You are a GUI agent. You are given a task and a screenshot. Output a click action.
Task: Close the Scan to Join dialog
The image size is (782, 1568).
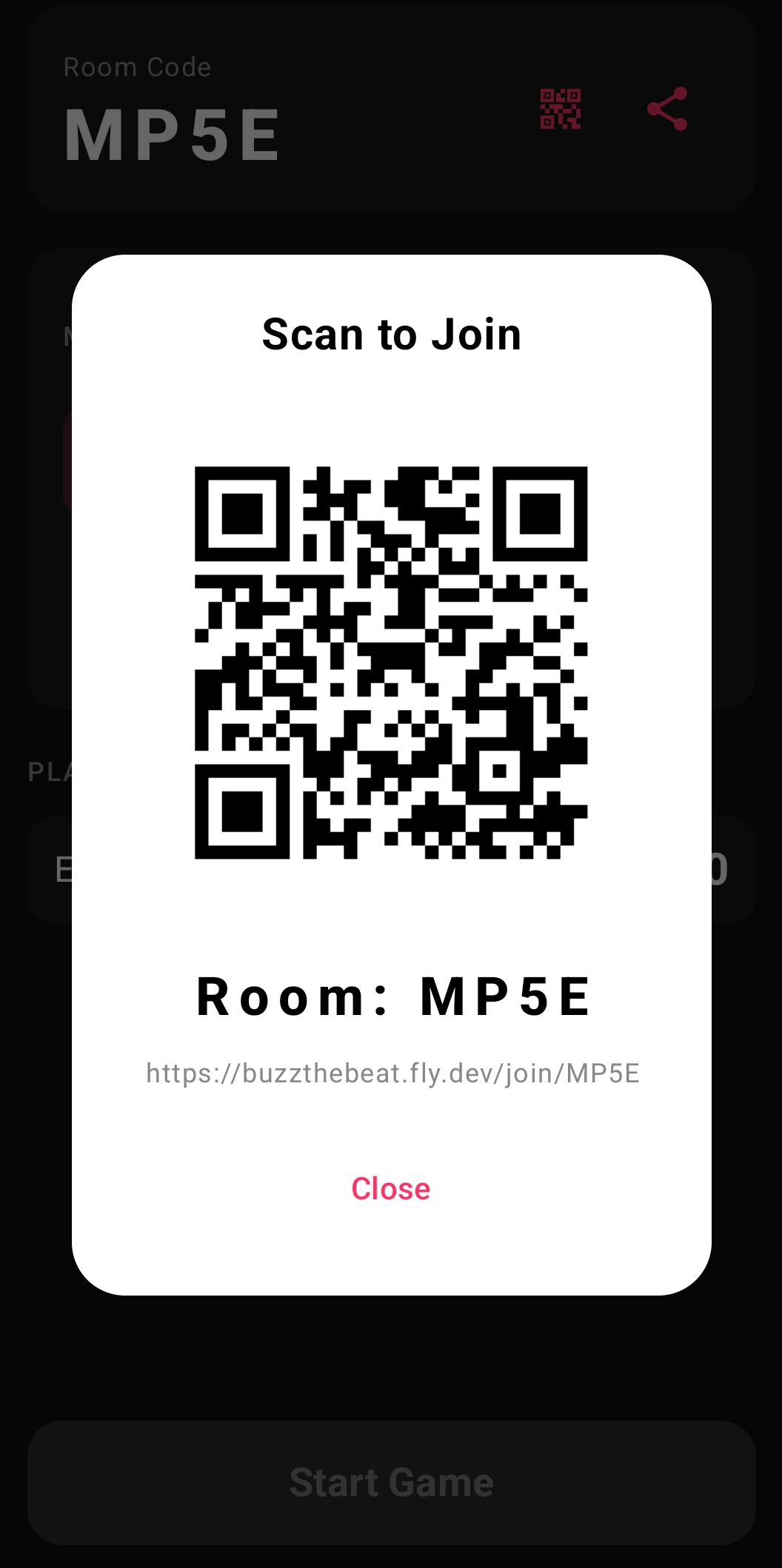coord(391,1188)
